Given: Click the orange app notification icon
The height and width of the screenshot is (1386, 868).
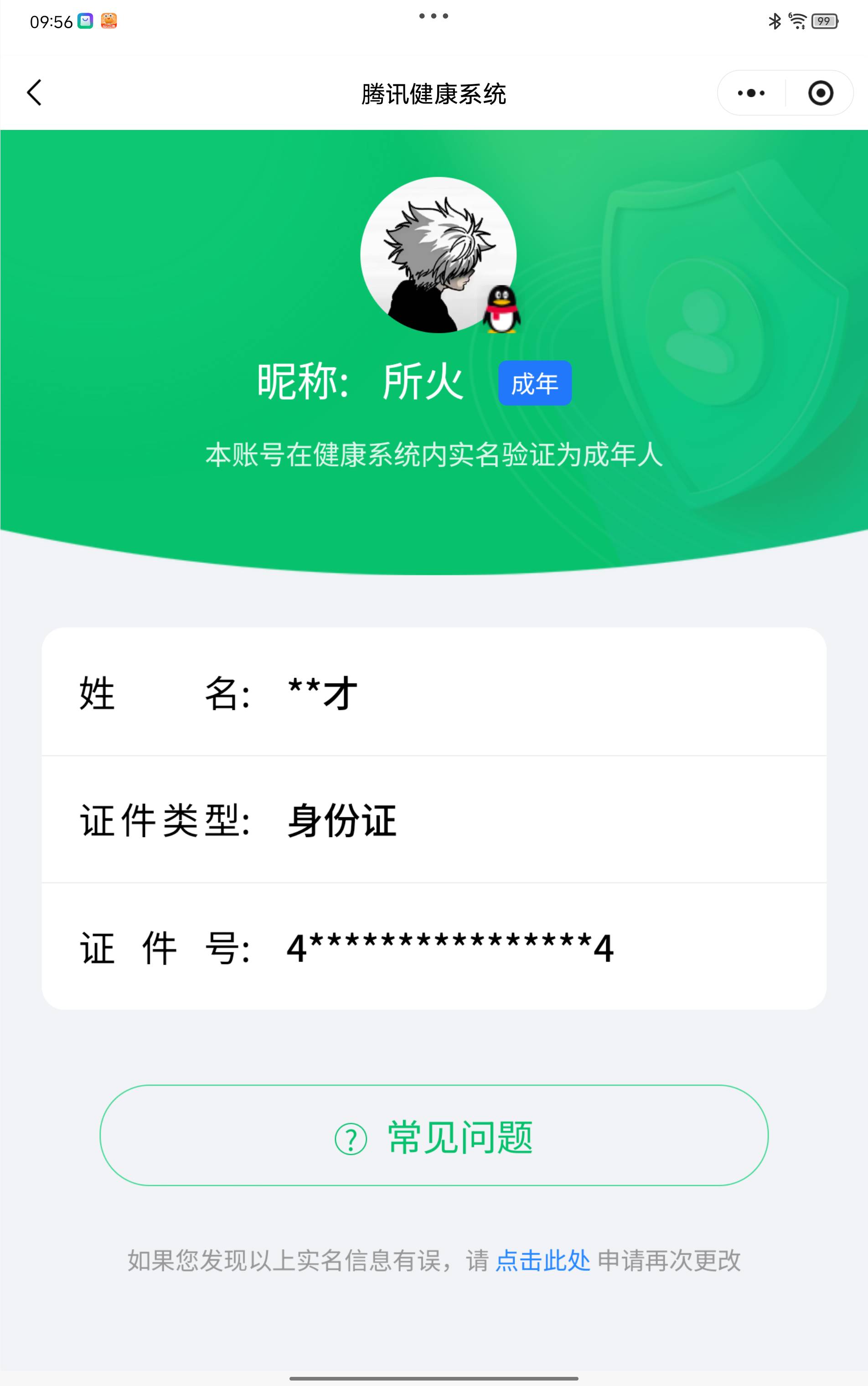Looking at the screenshot, I should click(x=110, y=22).
